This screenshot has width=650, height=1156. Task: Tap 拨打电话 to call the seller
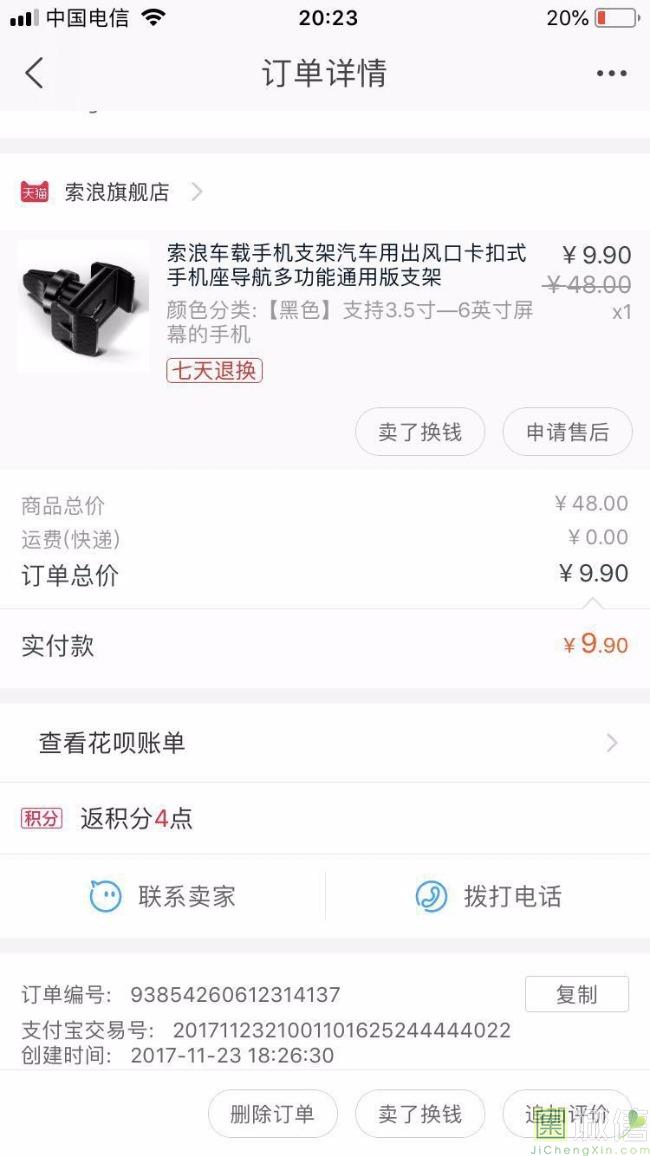[488, 896]
